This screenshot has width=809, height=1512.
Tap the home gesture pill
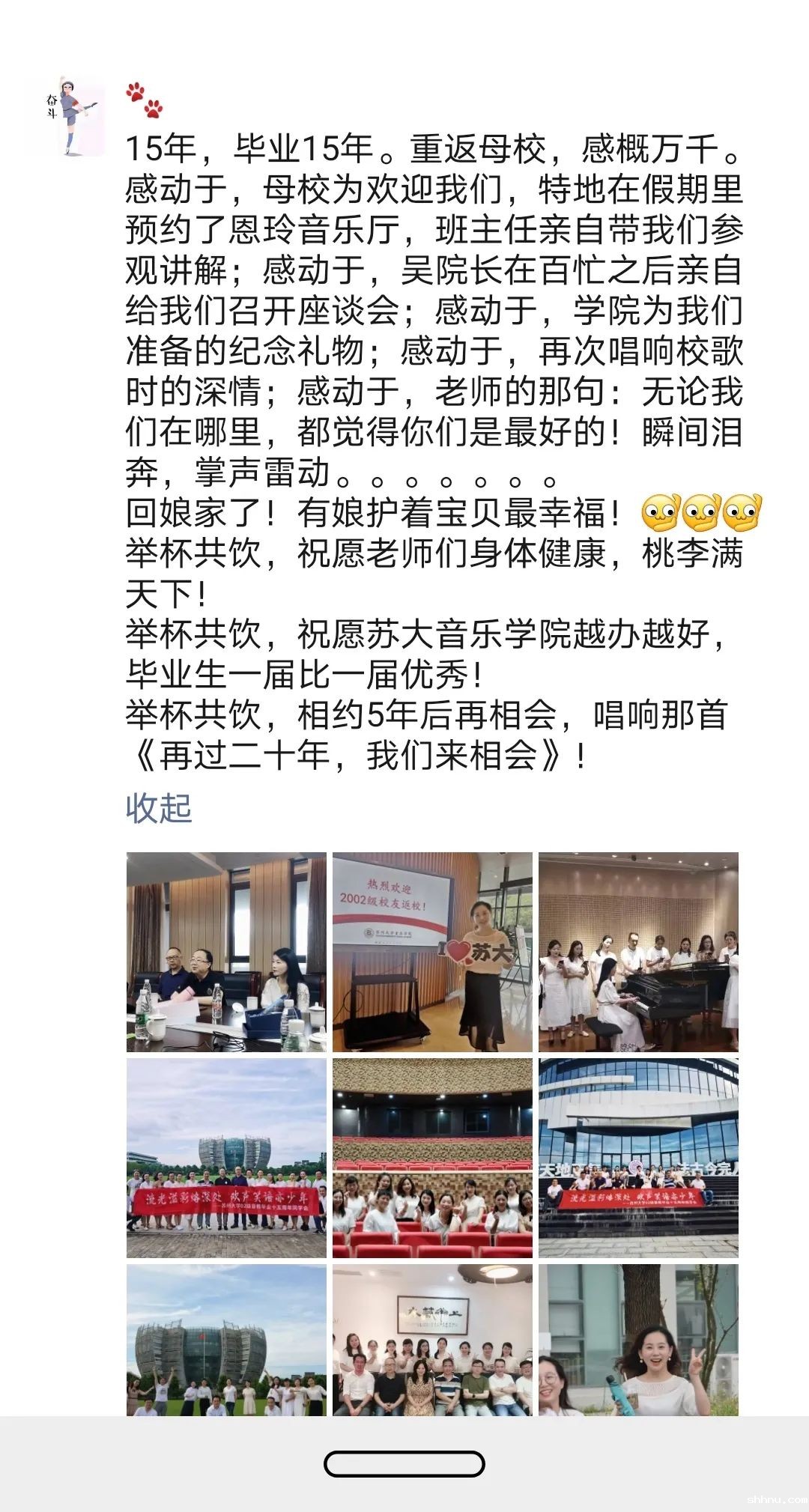pyautogui.click(x=404, y=1463)
